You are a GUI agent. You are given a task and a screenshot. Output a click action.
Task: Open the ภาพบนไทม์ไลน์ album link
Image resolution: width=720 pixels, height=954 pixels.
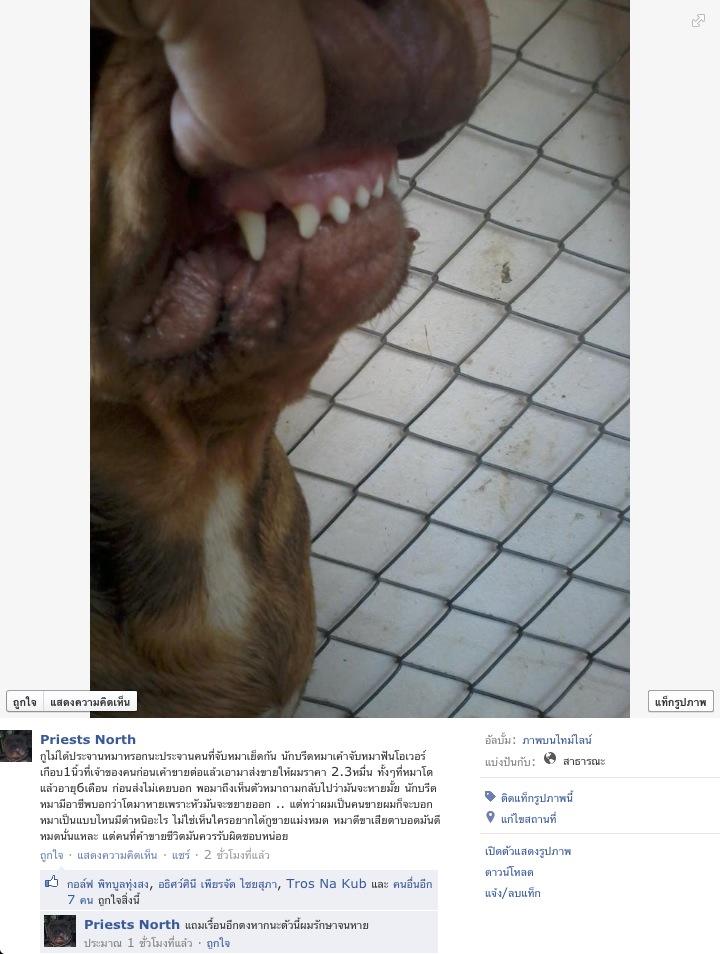coord(556,740)
